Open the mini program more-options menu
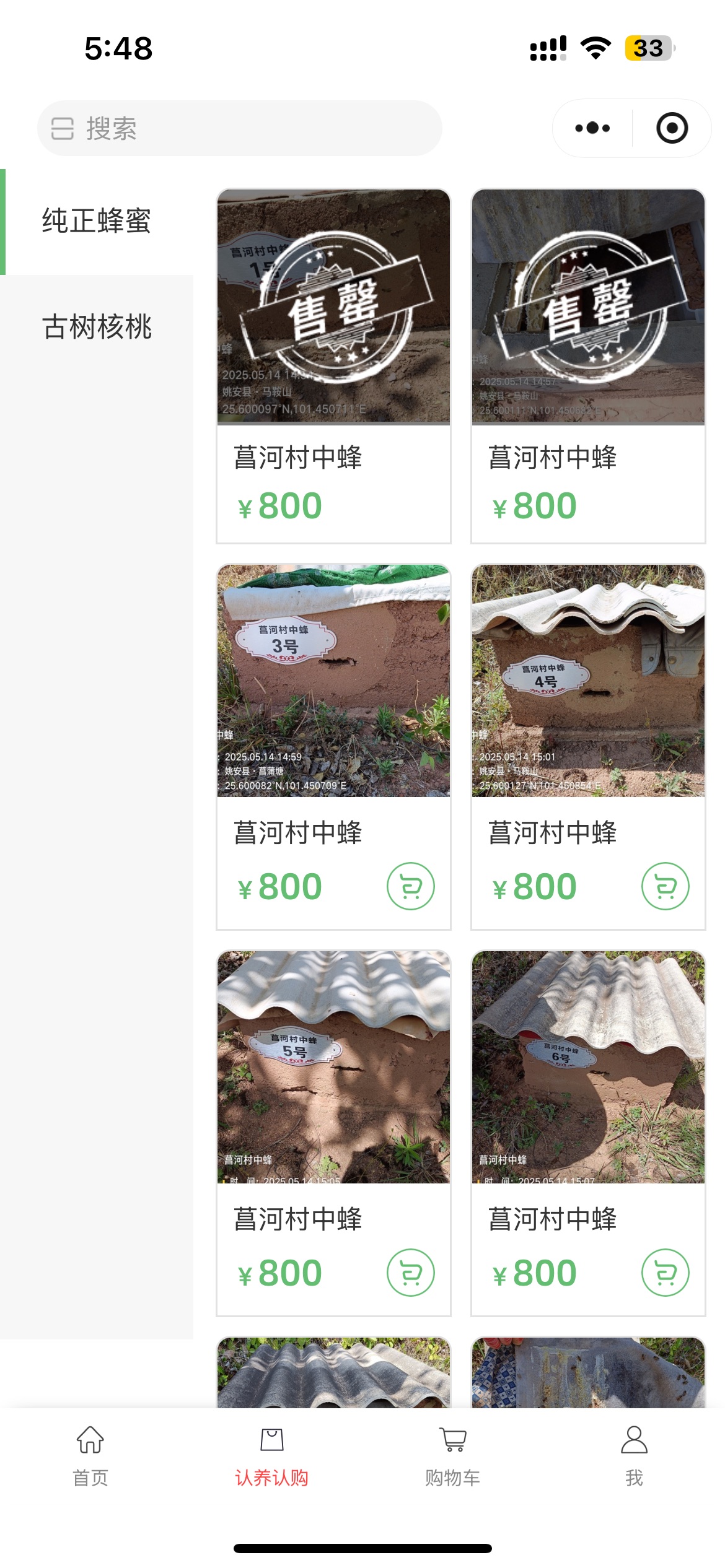 pos(592,128)
